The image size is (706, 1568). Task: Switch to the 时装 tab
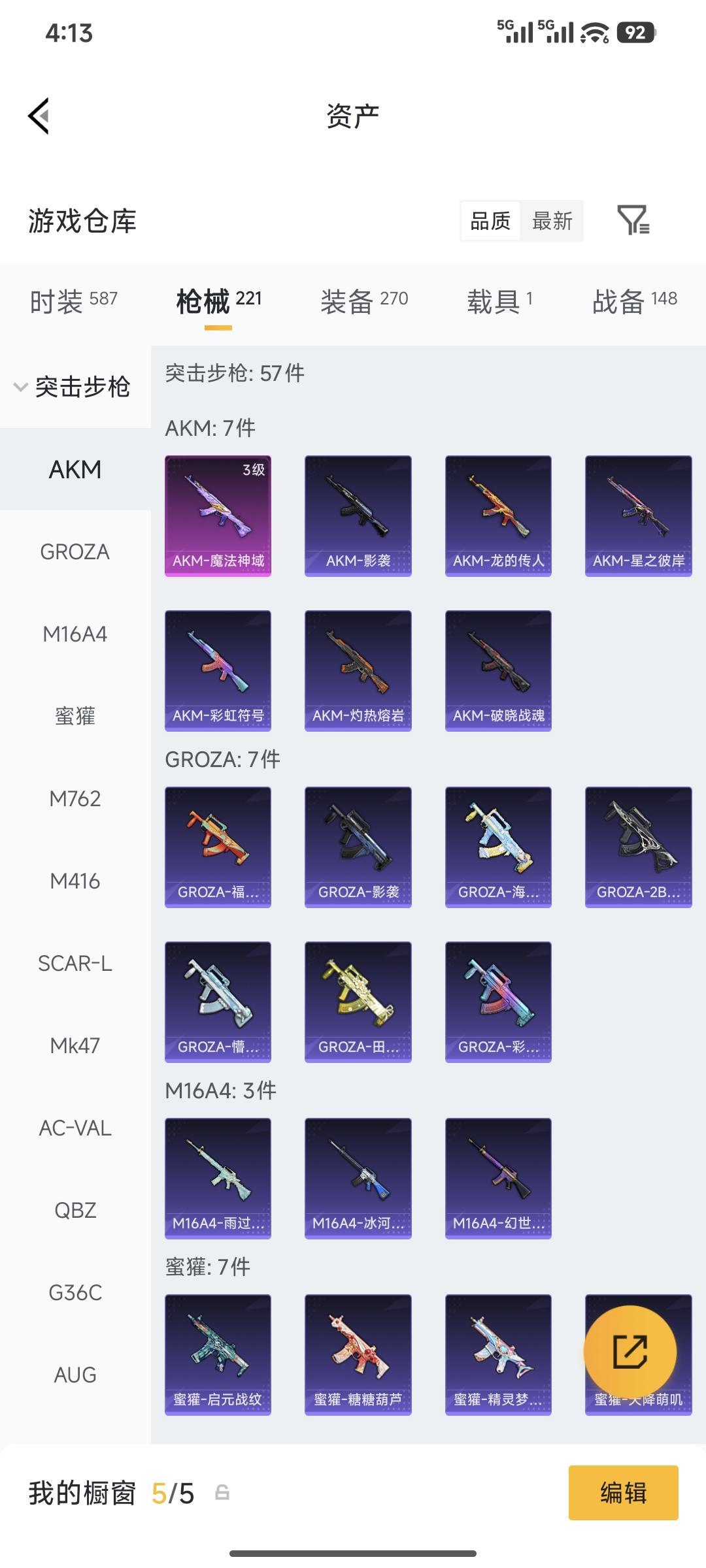point(73,301)
